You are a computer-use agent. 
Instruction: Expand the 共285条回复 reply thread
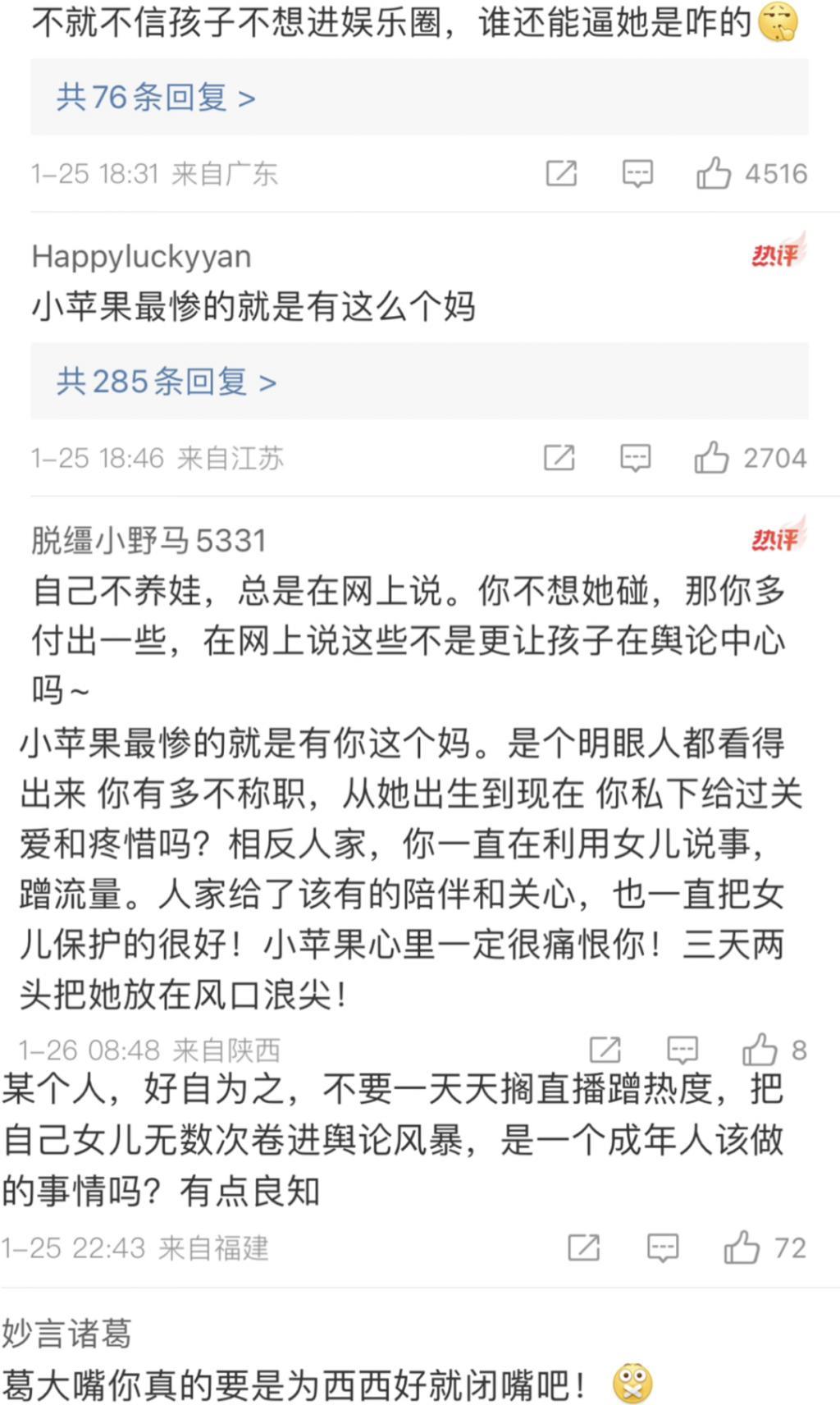164,382
